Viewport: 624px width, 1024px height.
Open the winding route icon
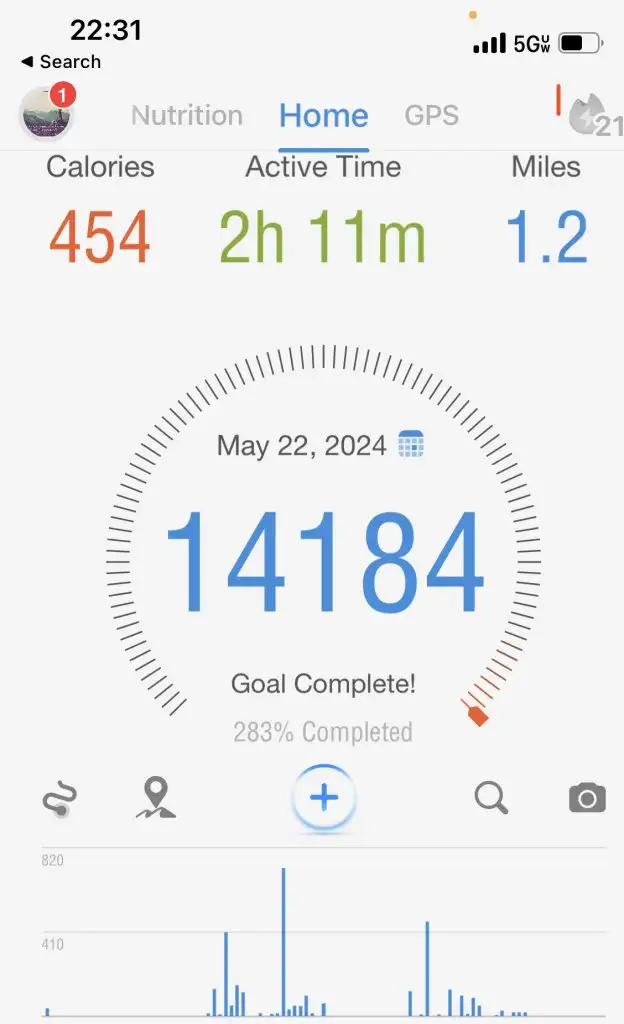click(60, 799)
